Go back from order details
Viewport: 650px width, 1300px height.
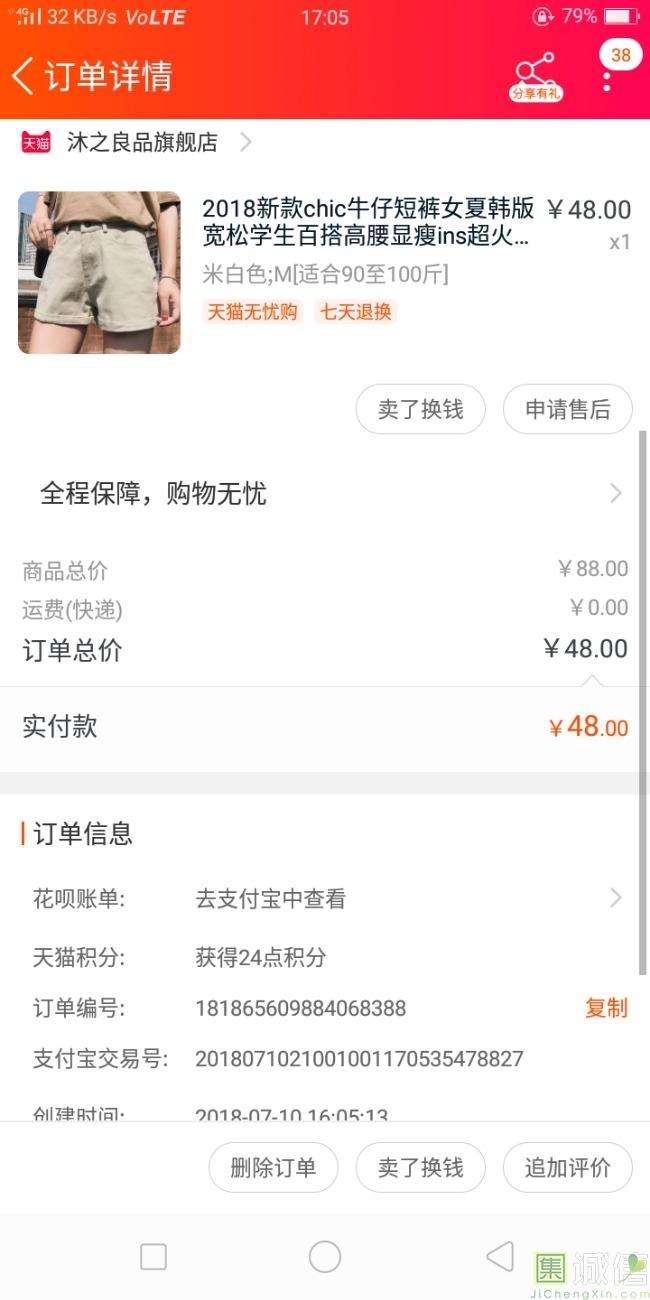[24, 76]
